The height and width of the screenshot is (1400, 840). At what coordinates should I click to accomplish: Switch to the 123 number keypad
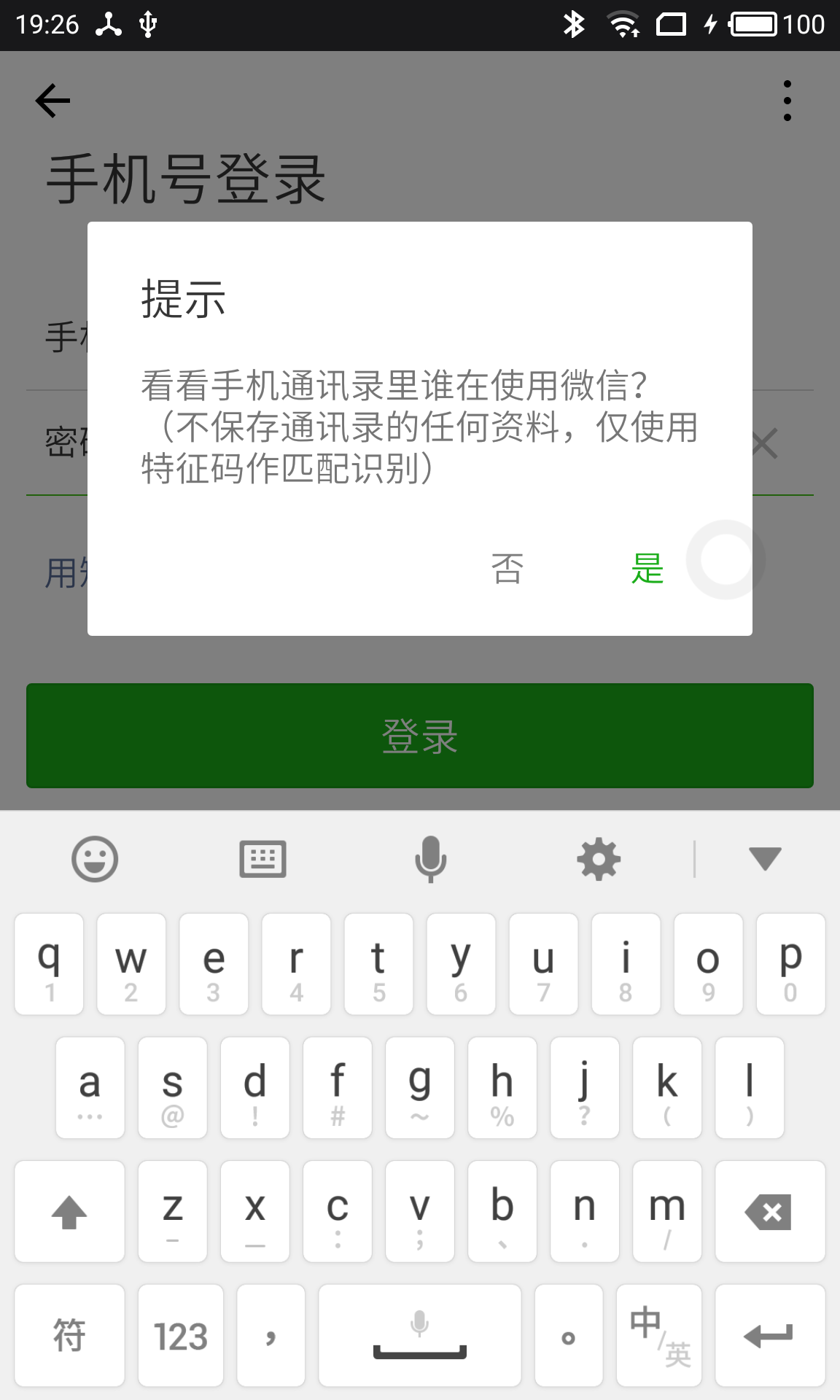click(x=180, y=1336)
